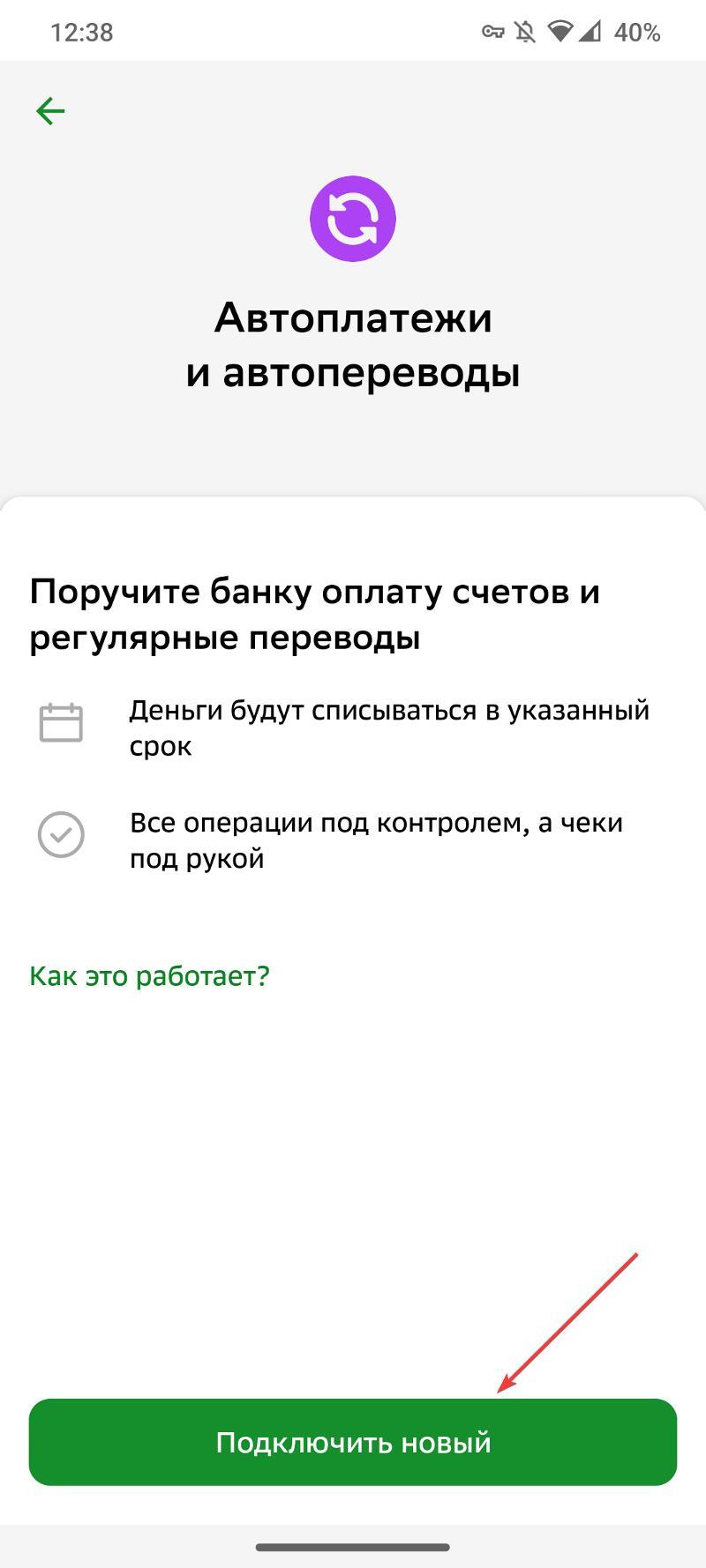The width and height of the screenshot is (706, 1568).
Task: Tap the 'Подключить новый' button
Action: (353, 1442)
